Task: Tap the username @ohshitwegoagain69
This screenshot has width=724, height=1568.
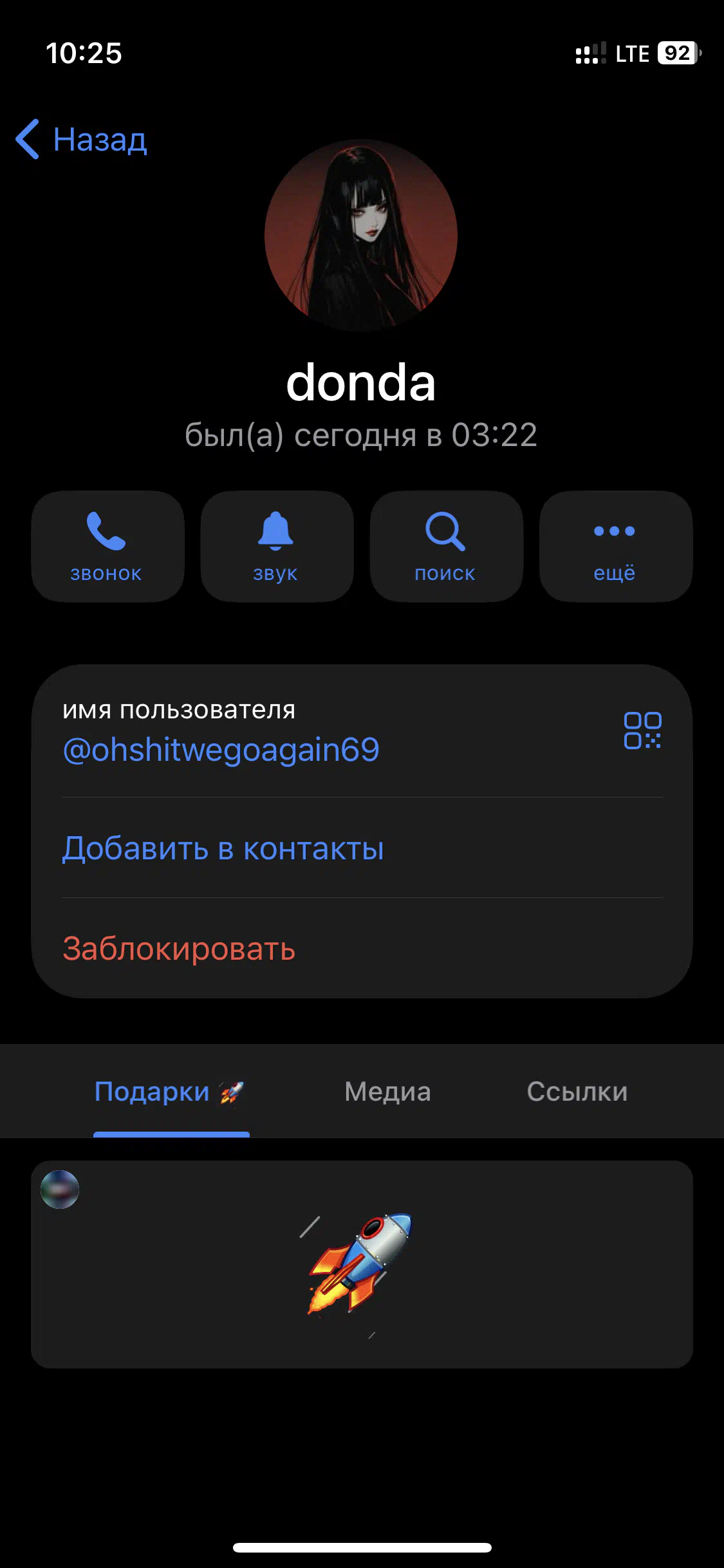Action: tap(221, 750)
